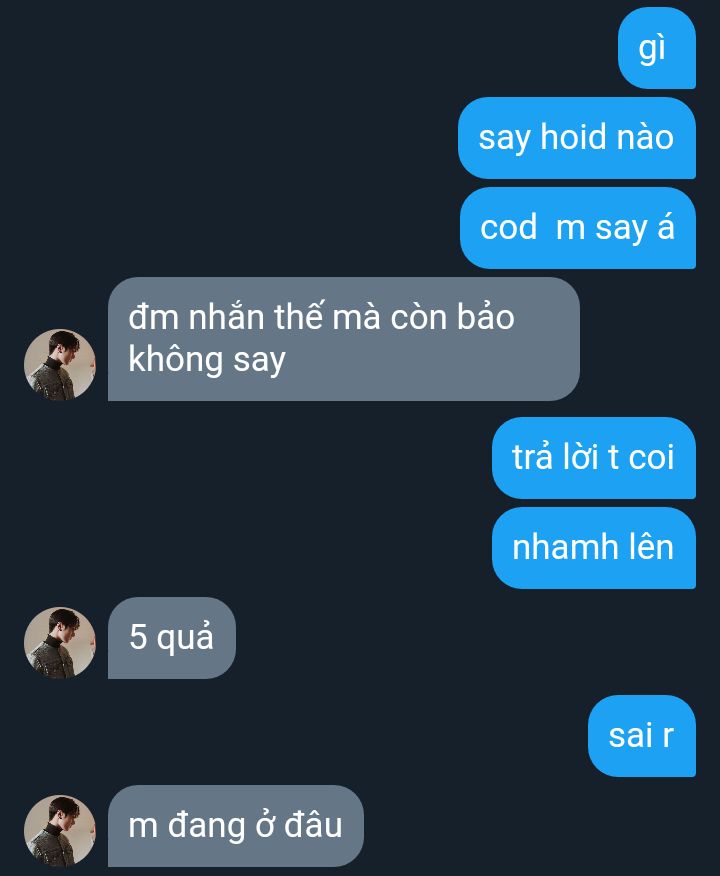The height and width of the screenshot is (876, 720).
Task: Open sender's avatar beside "5 quả" message
Action: (60, 642)
